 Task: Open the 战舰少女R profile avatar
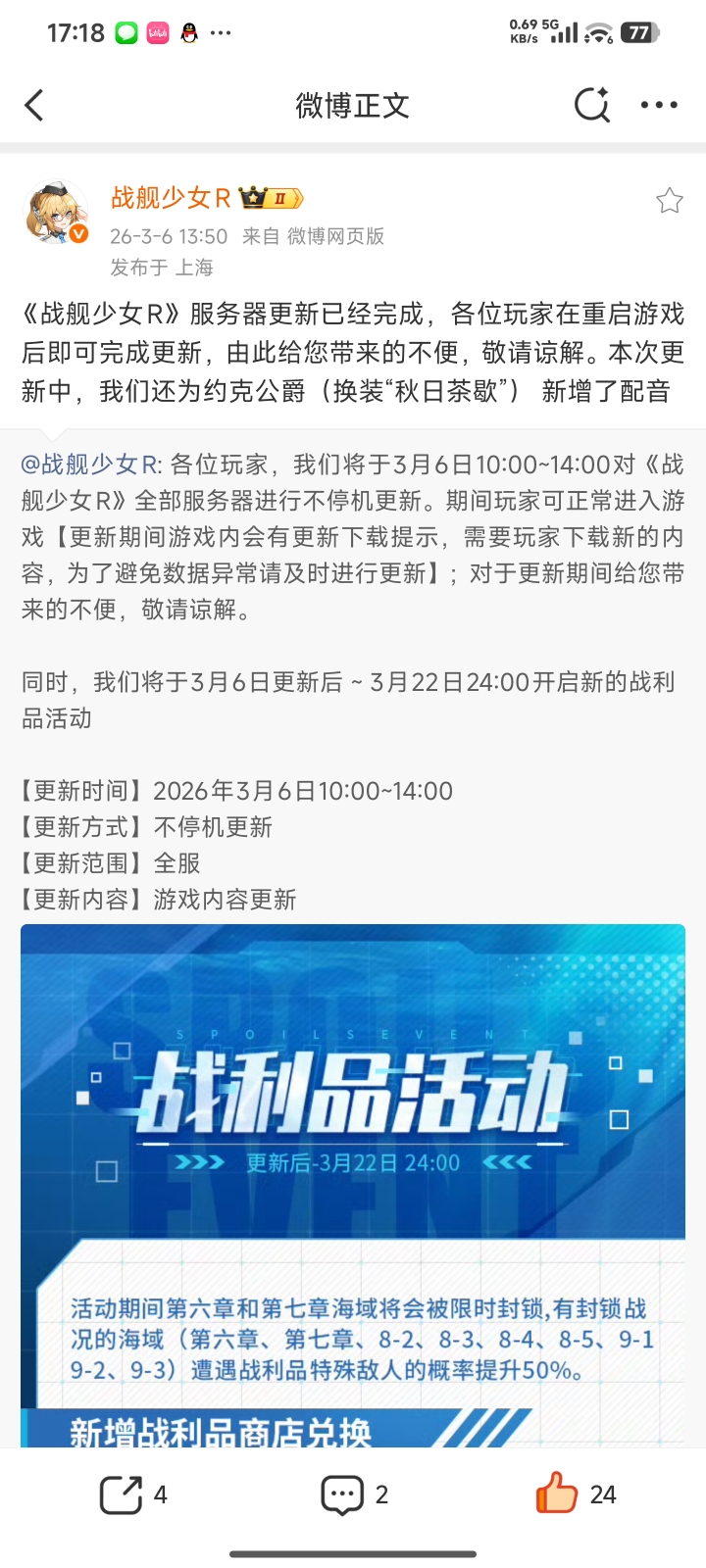(56, 212)
